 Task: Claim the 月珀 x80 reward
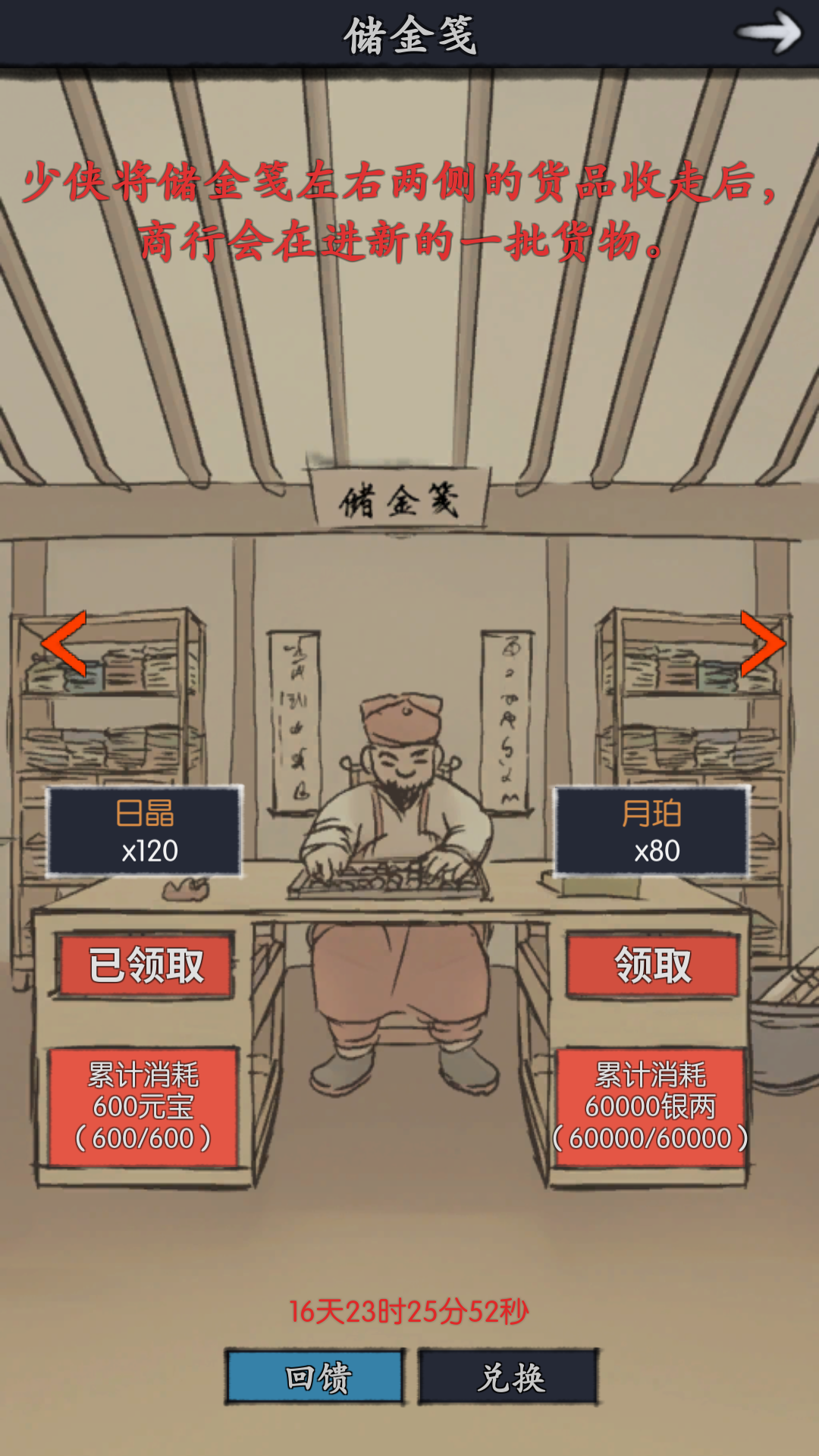coord(652,965)
